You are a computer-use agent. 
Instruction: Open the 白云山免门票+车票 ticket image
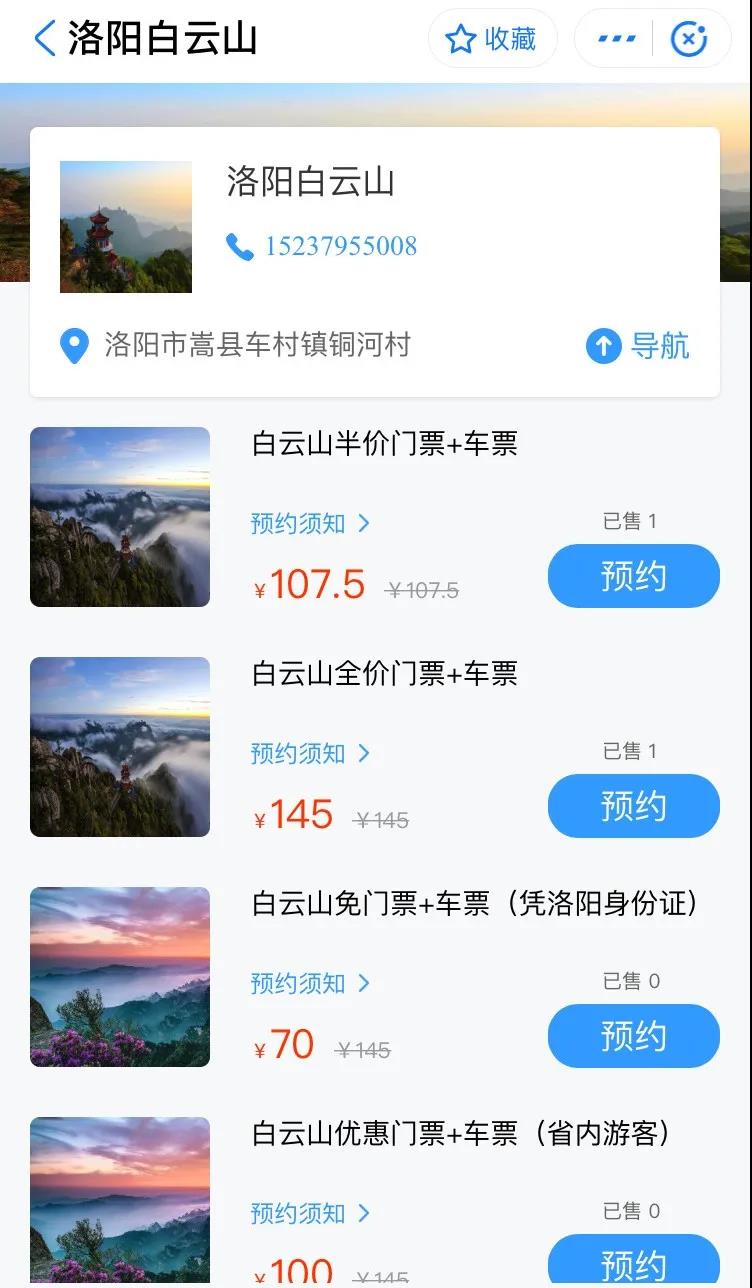point(120,977)
